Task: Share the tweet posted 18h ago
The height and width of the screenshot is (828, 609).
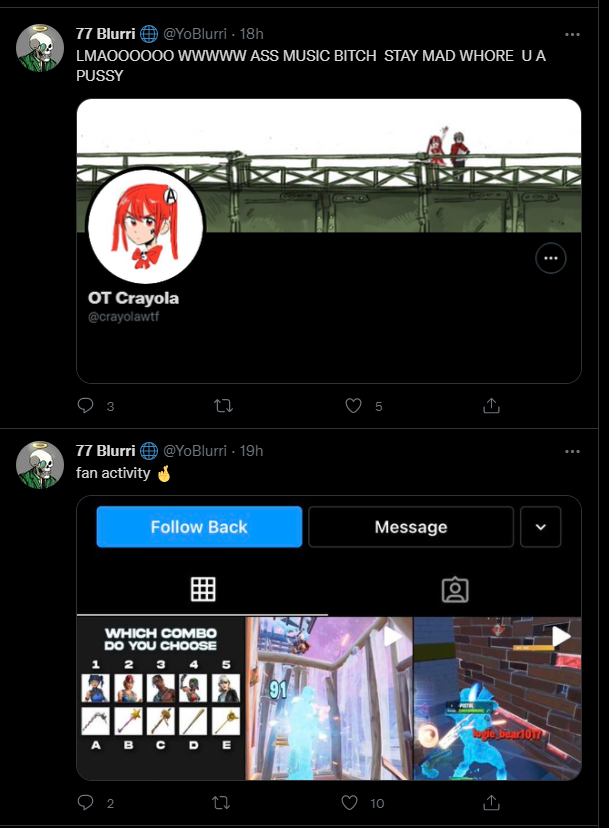Action: coord(491,406)
